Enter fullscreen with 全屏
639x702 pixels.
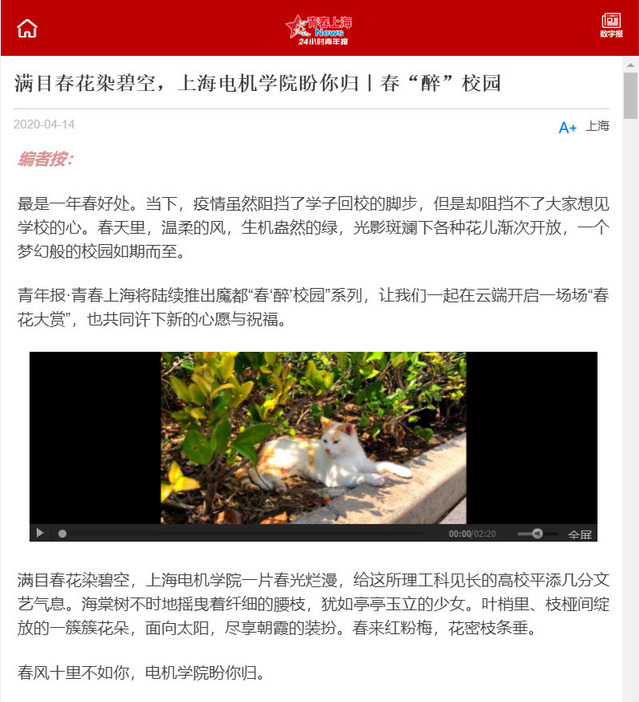tap(580, 534)
